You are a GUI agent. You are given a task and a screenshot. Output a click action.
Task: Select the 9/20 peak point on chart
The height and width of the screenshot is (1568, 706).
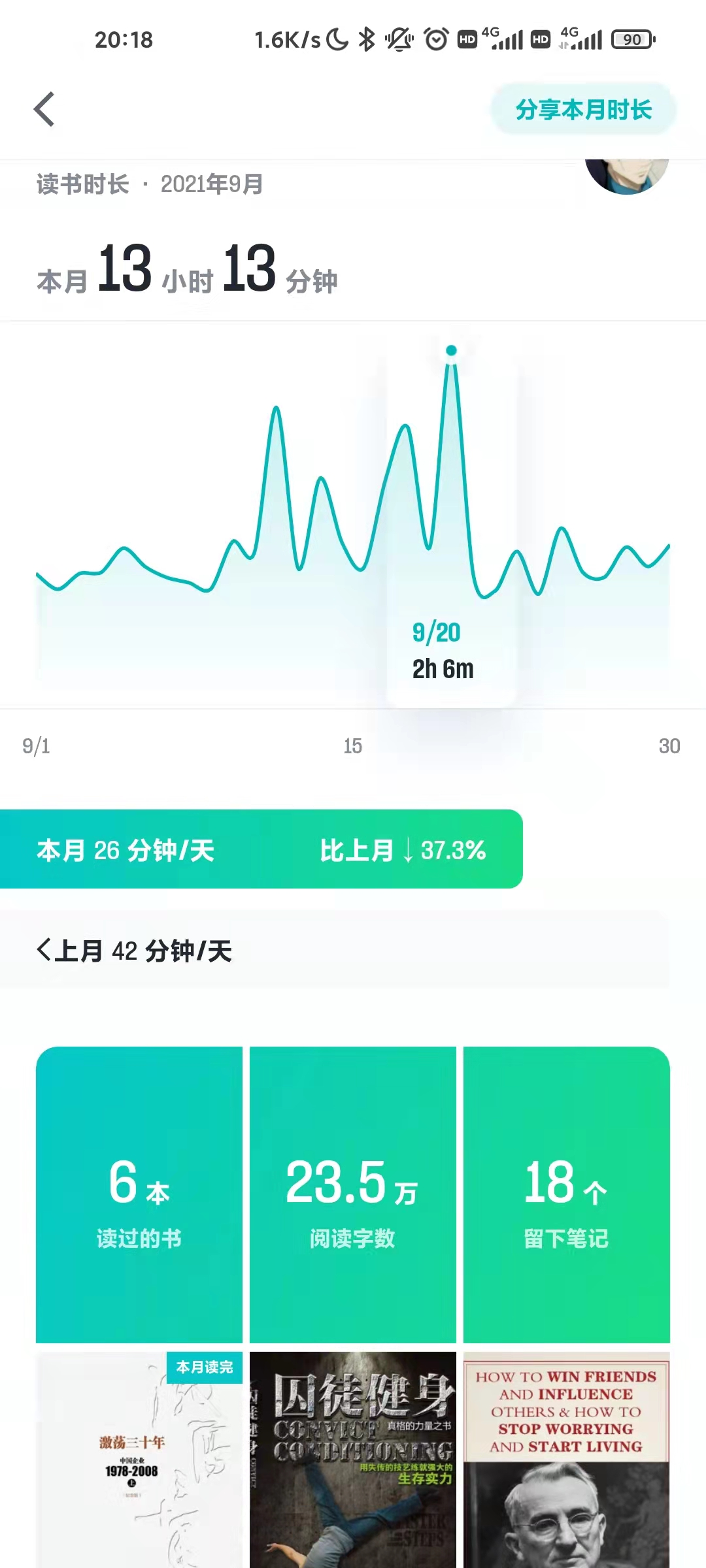pos(451,351)
